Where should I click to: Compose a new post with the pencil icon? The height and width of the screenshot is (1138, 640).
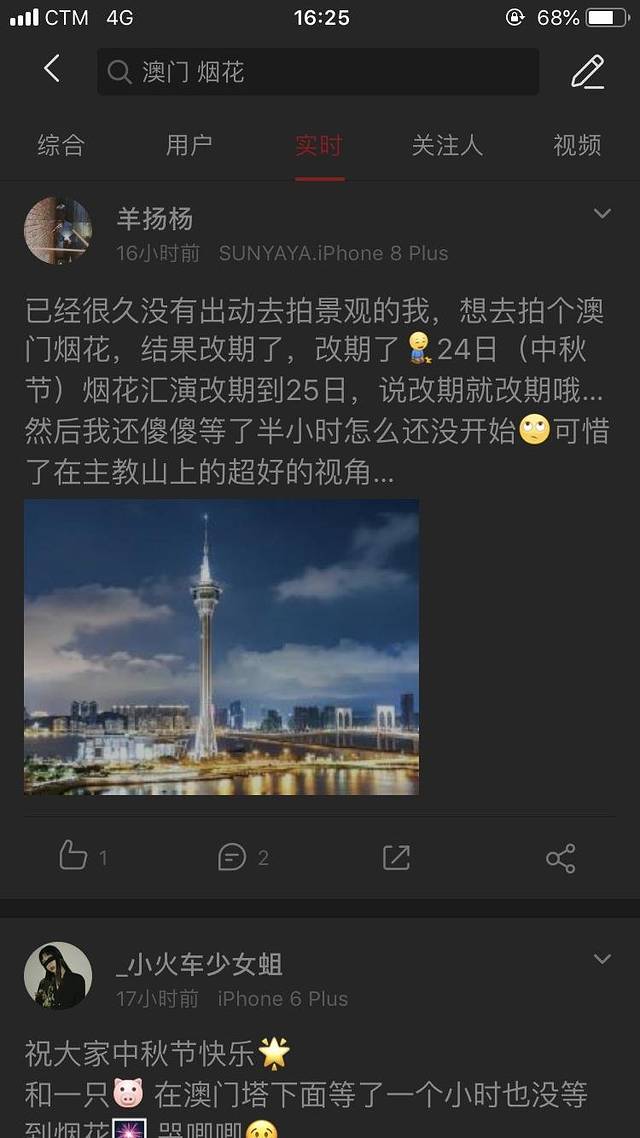tap(587, 71)
